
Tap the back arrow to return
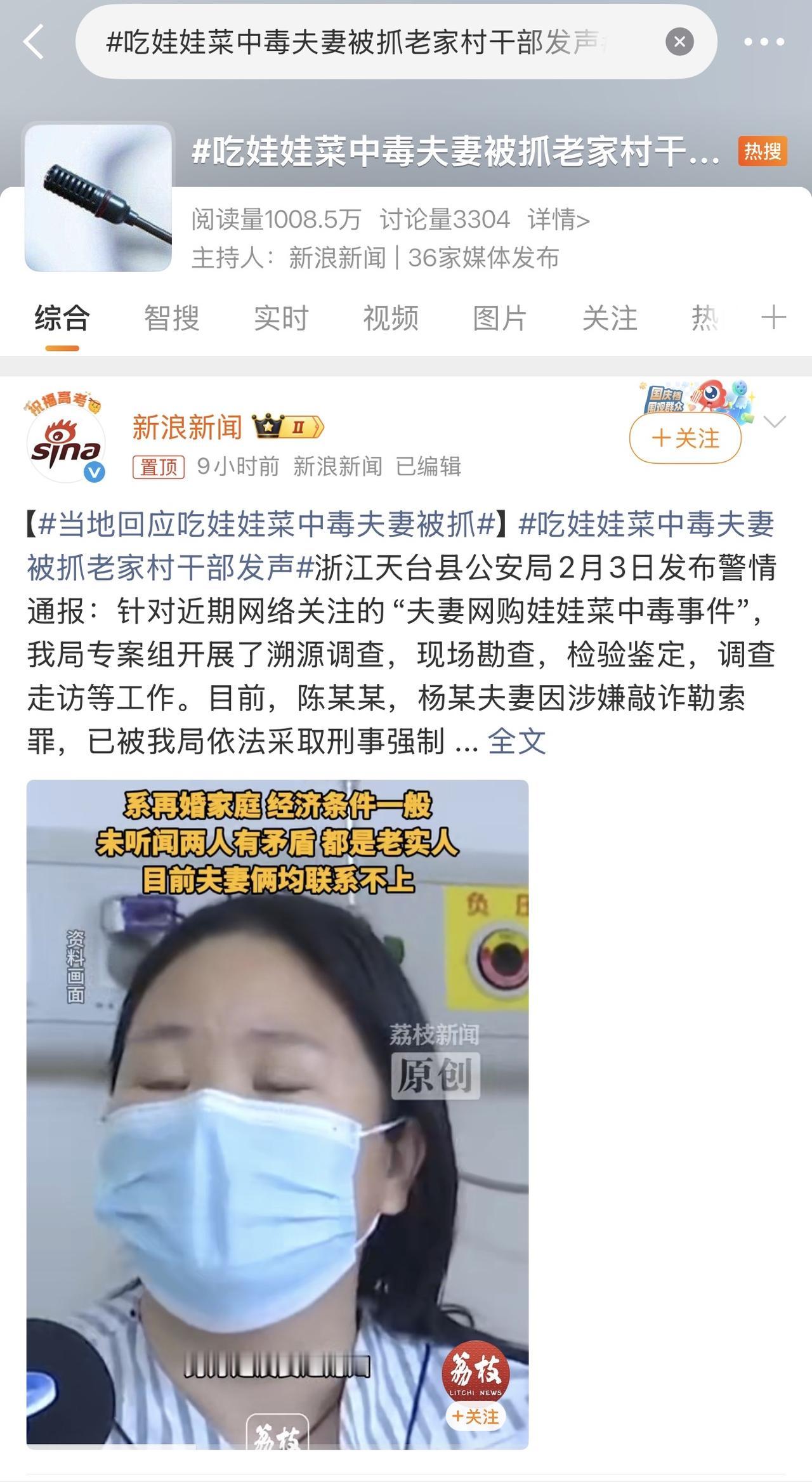point(30,41)
